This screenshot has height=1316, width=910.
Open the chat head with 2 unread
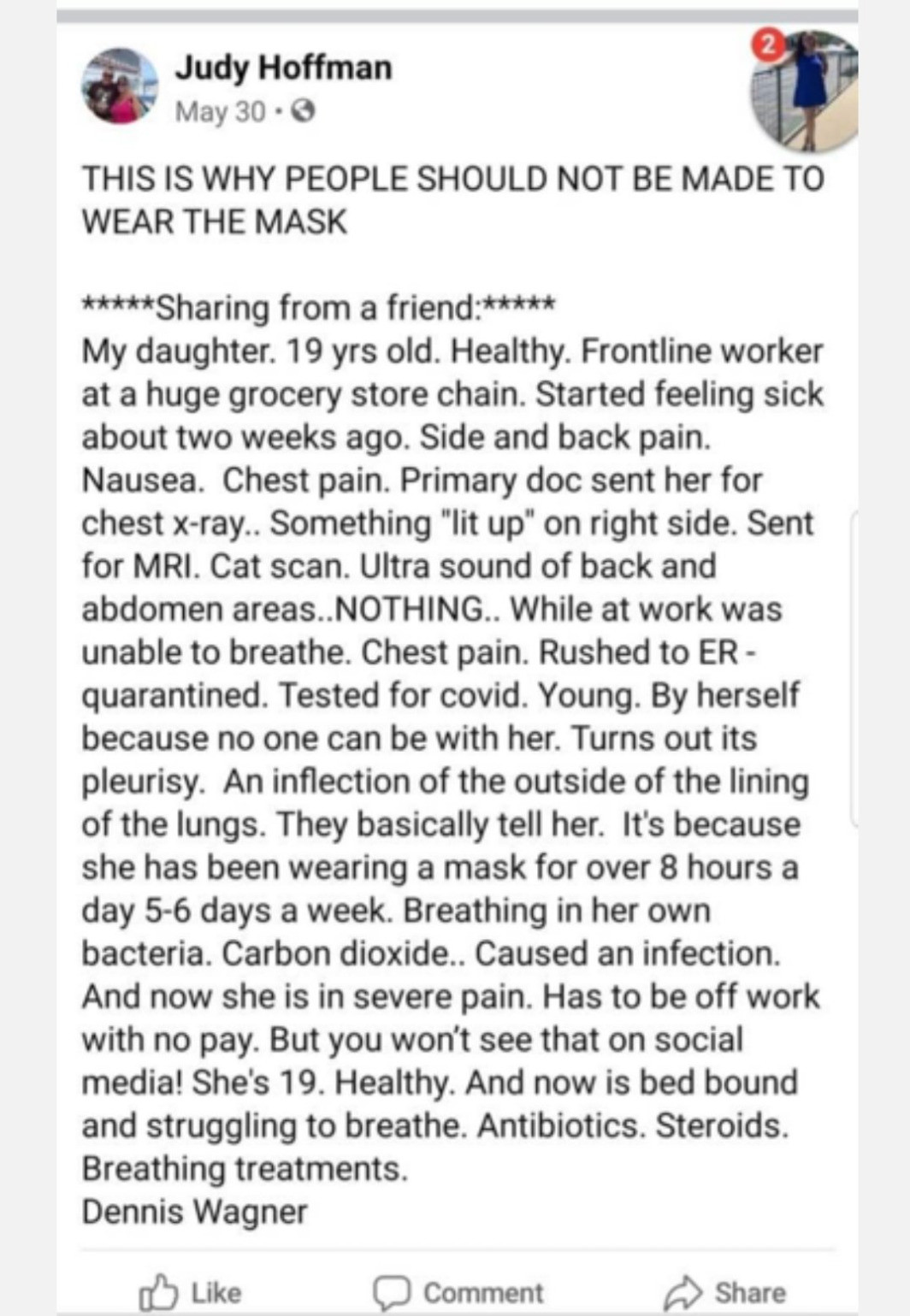pos(806,88)
